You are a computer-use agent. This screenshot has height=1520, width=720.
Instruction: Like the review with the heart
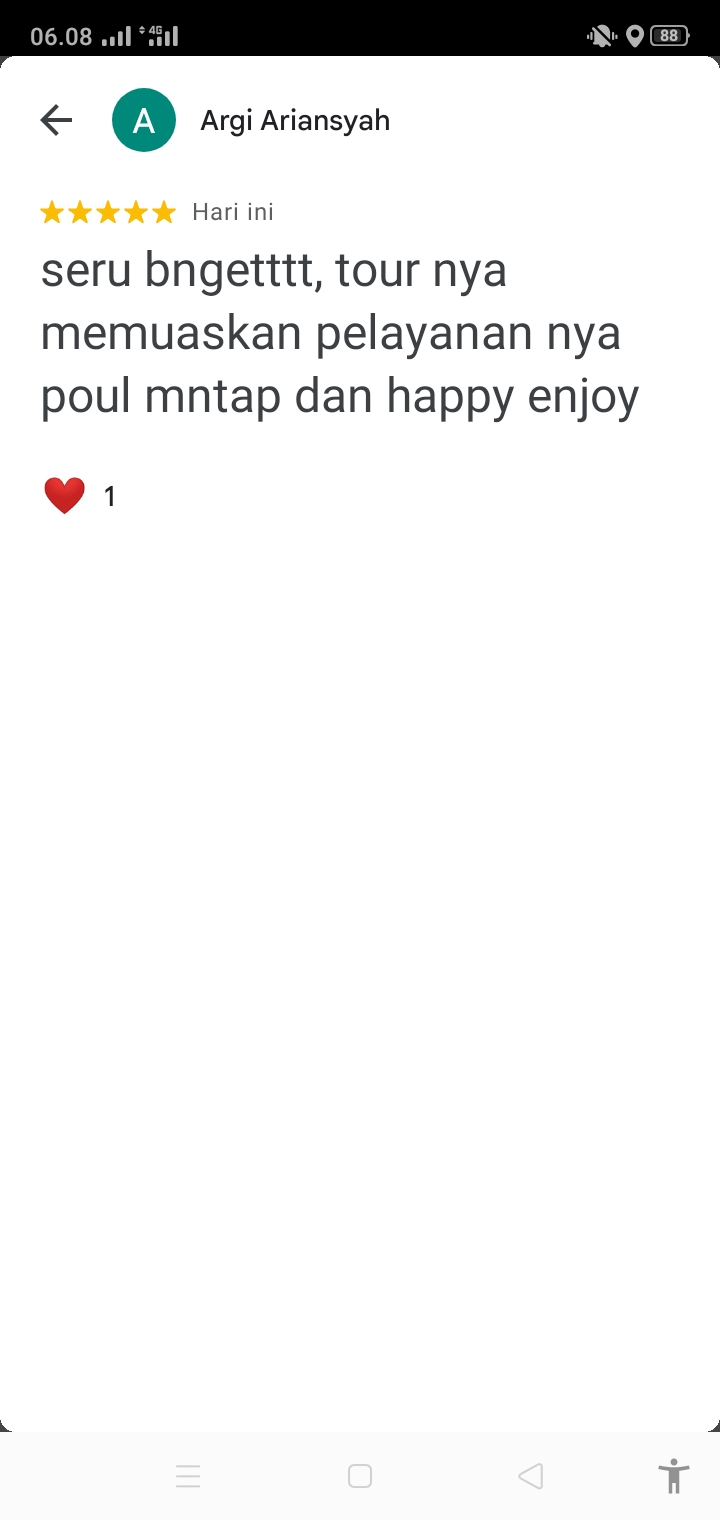click(65, 496)
